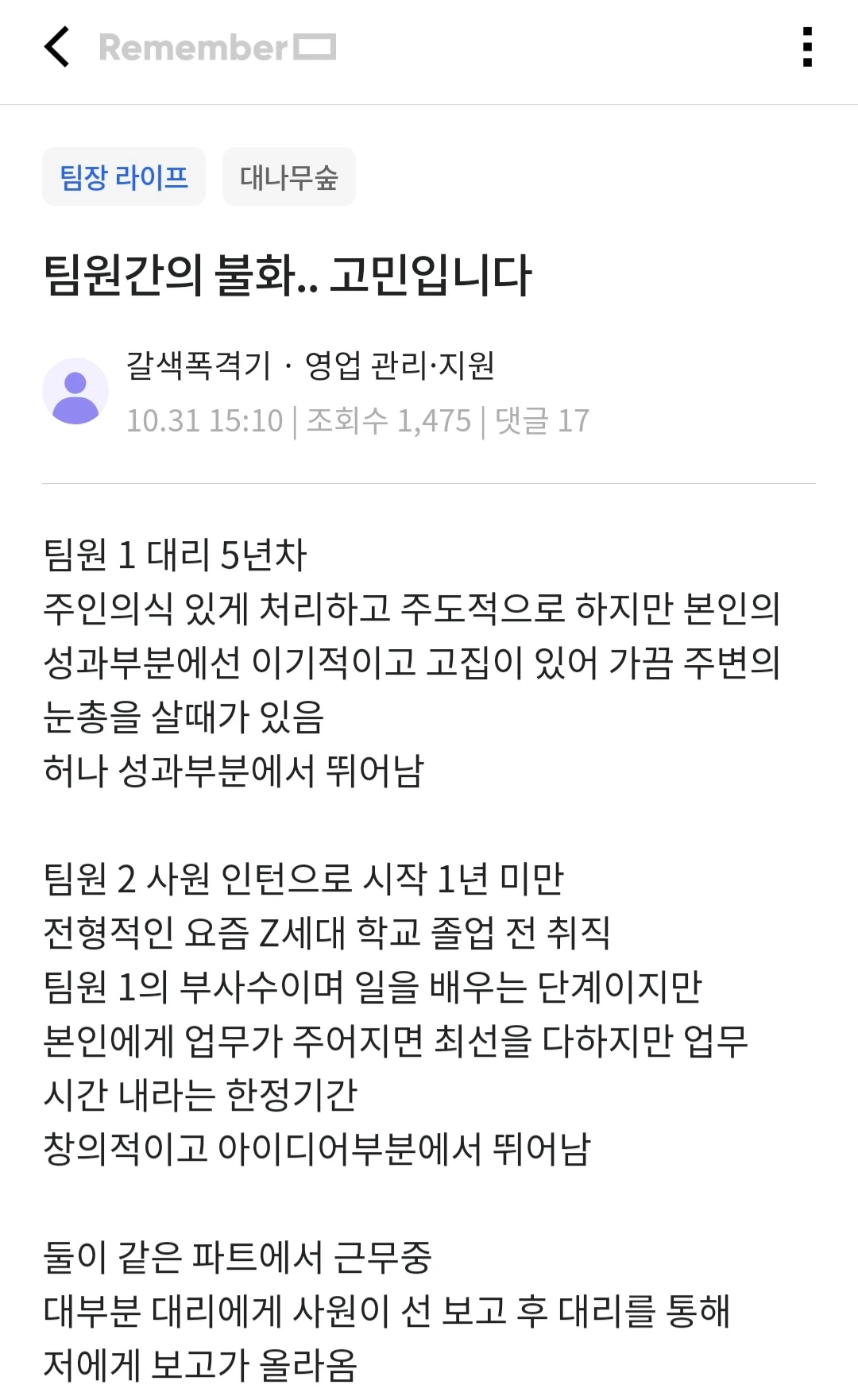Tap the small square icon beside Remember logo
Viewport: 858px width, 1400px height.
click(x=315, y=48)
